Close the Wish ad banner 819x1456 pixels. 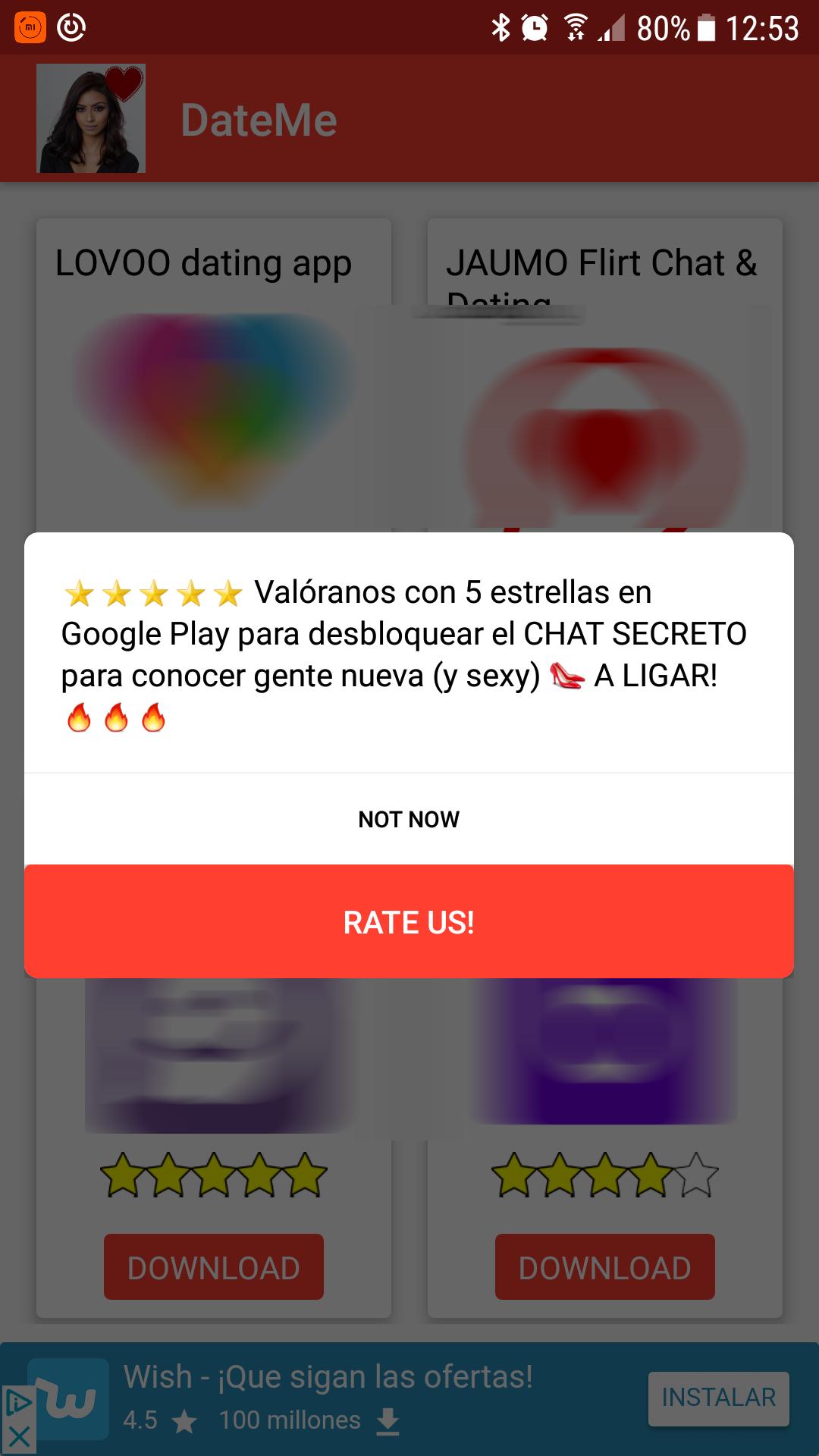18,1437
